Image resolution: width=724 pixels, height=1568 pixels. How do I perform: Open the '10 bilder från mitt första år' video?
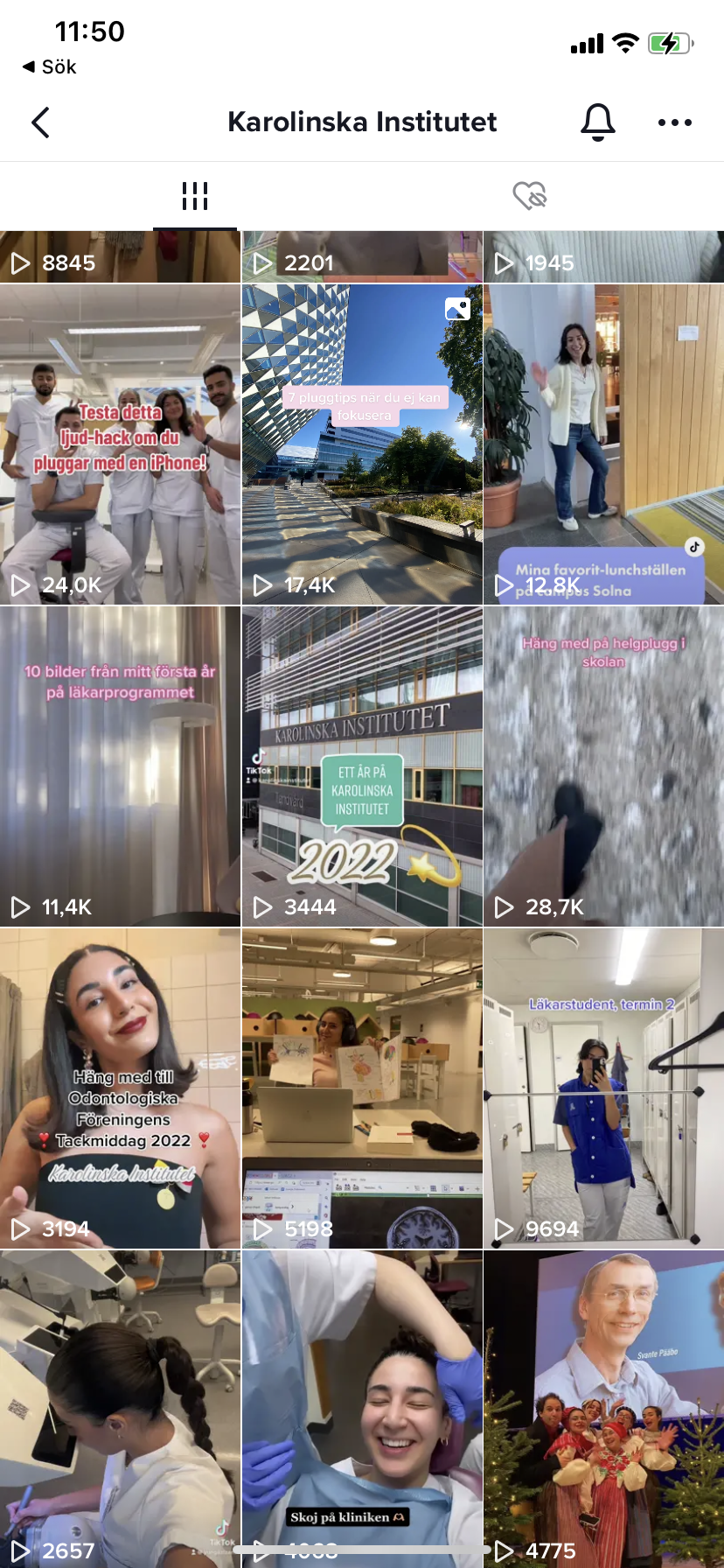click(x=120, y=766)
